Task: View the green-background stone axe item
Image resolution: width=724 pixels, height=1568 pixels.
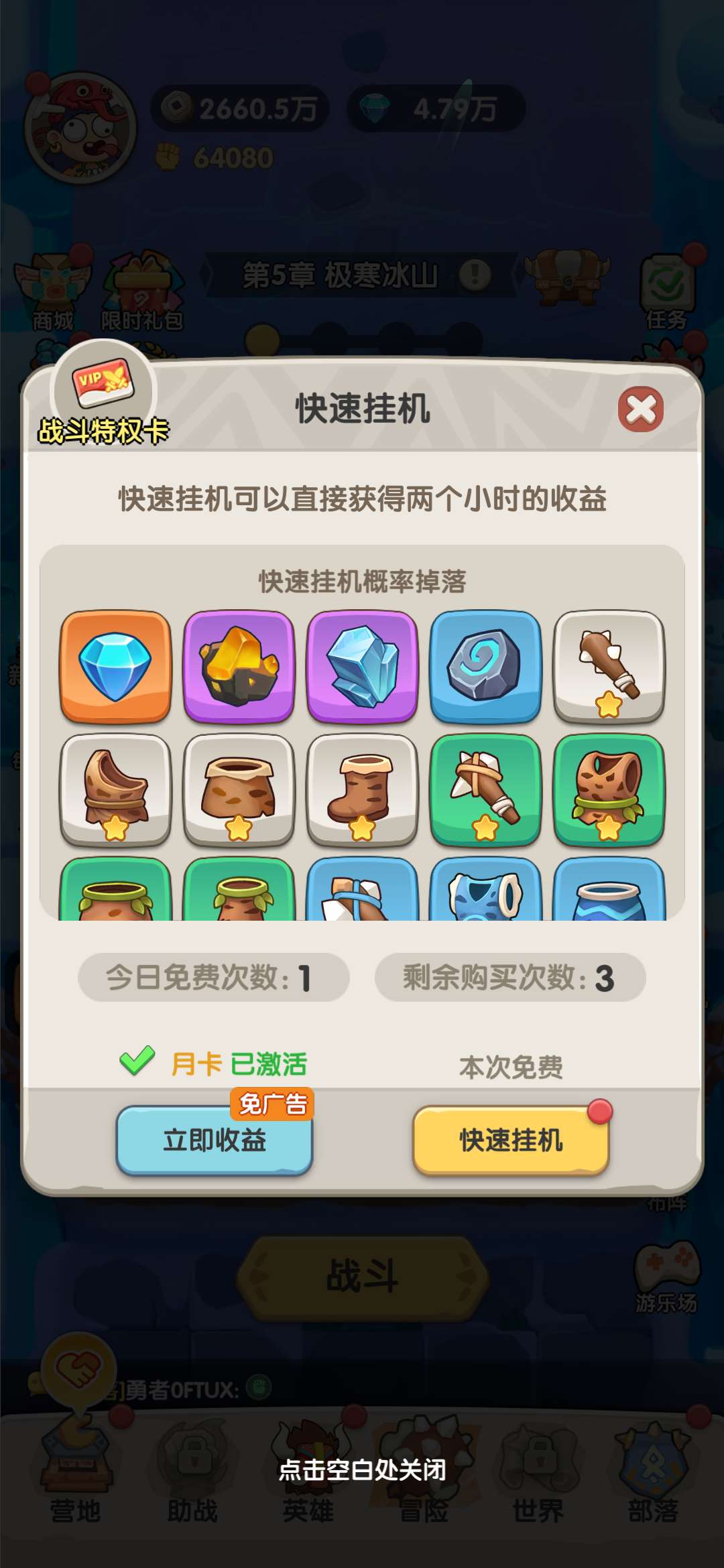Action: pos(485,789)
